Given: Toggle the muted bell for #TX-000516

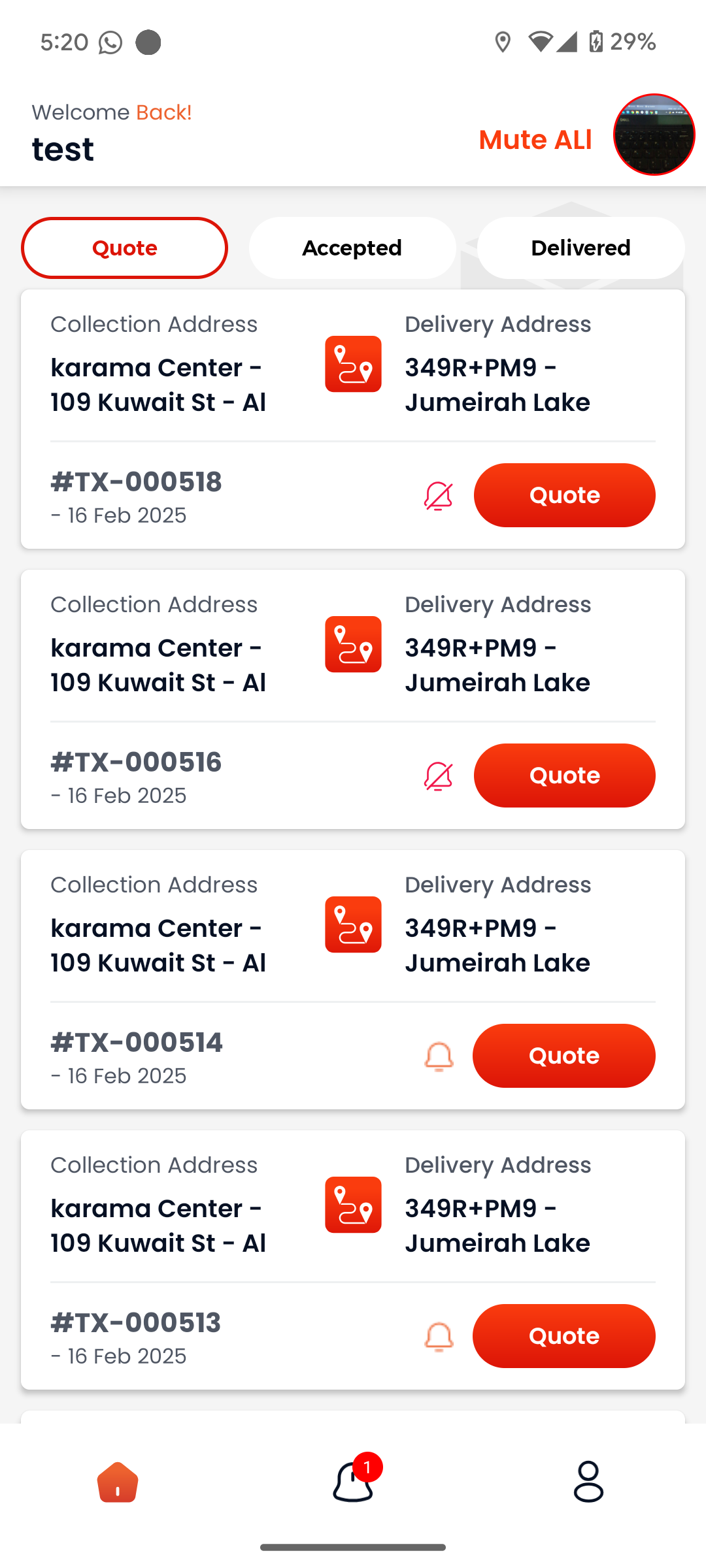Looking at the screenshot, I should [x=439, y=777].
